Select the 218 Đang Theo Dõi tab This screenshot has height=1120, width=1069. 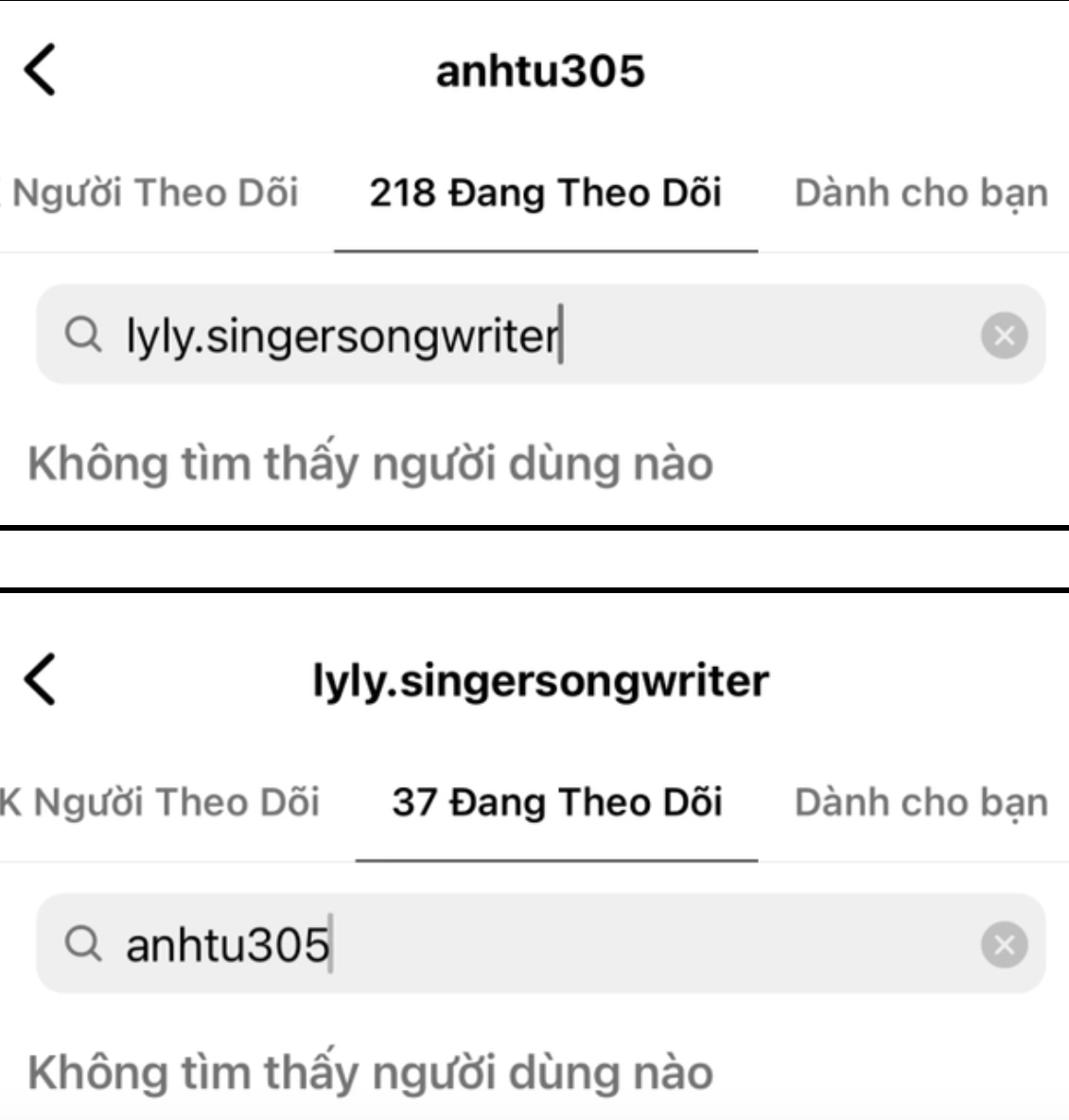545,193
